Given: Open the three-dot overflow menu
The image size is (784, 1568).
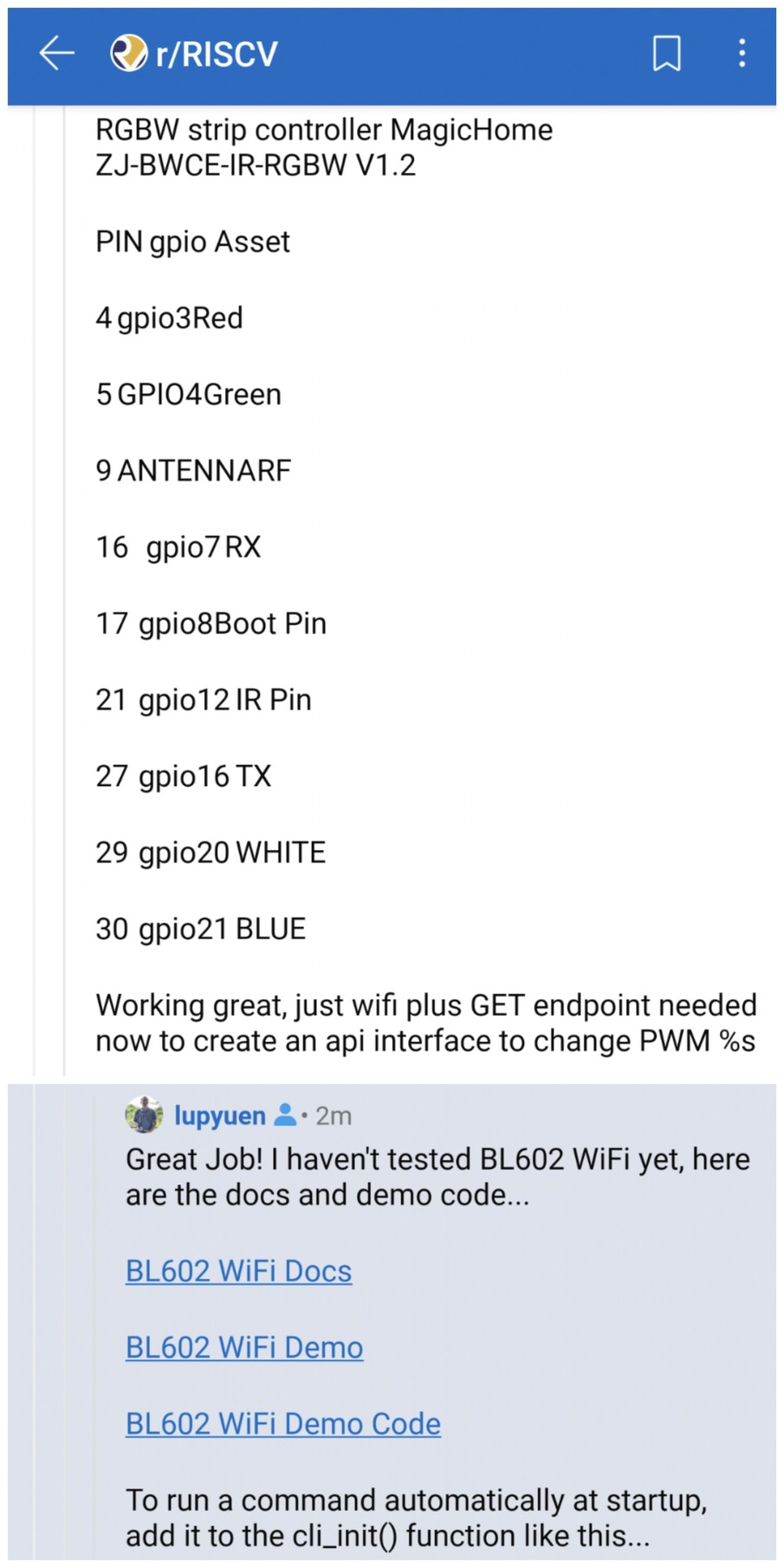Looking at the screenshot, I should pos(742,54).
